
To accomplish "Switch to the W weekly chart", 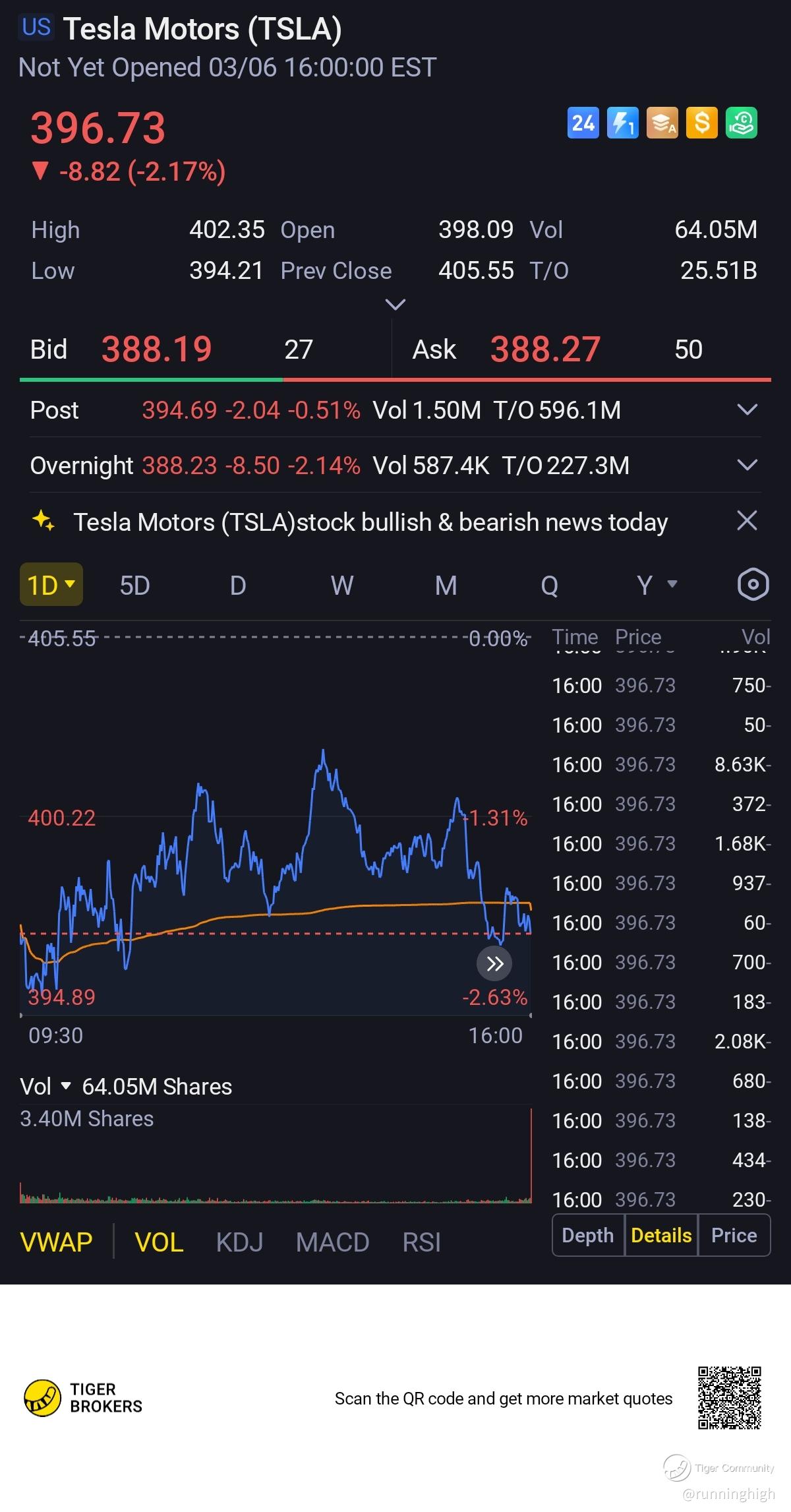I will point(341,585).
